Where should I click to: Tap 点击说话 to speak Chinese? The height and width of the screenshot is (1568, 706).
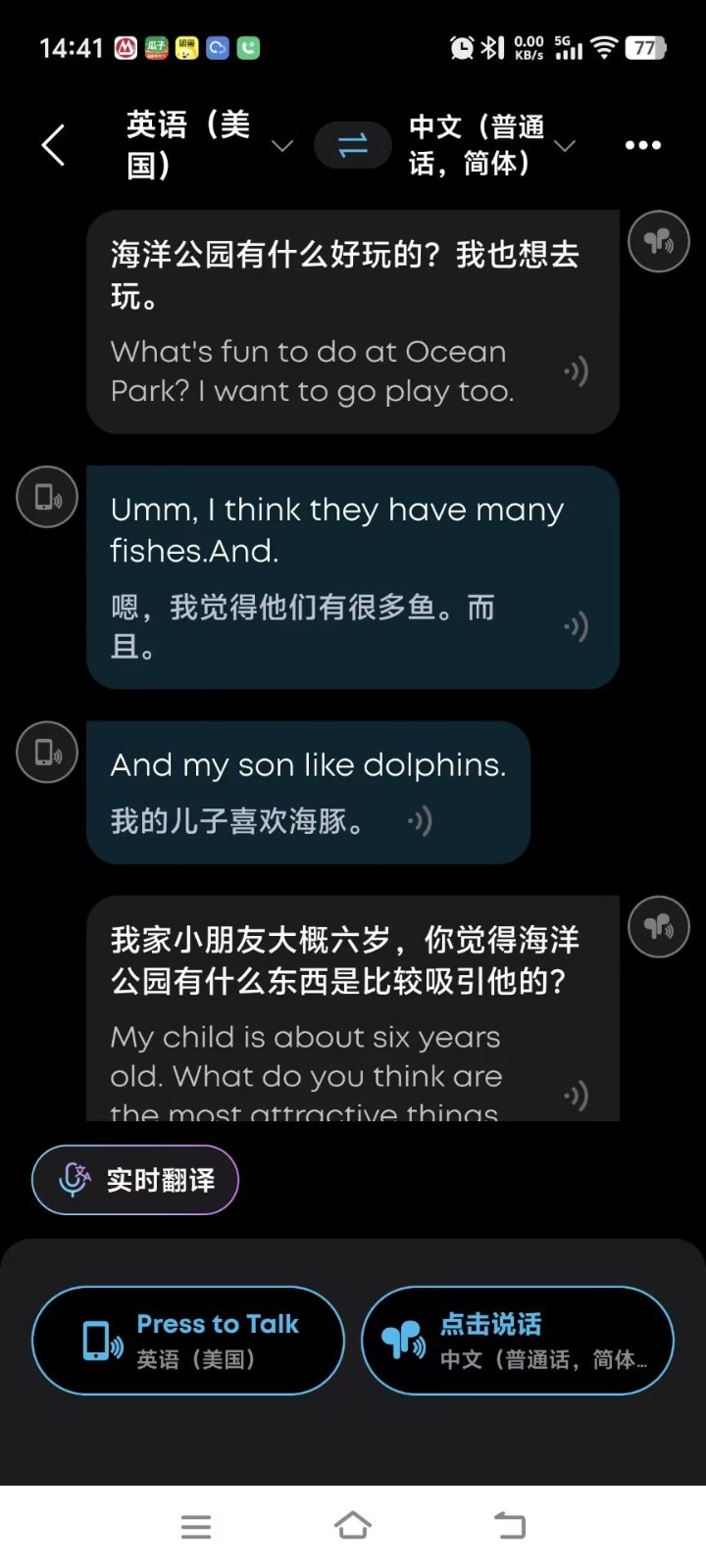(518, 1341)
